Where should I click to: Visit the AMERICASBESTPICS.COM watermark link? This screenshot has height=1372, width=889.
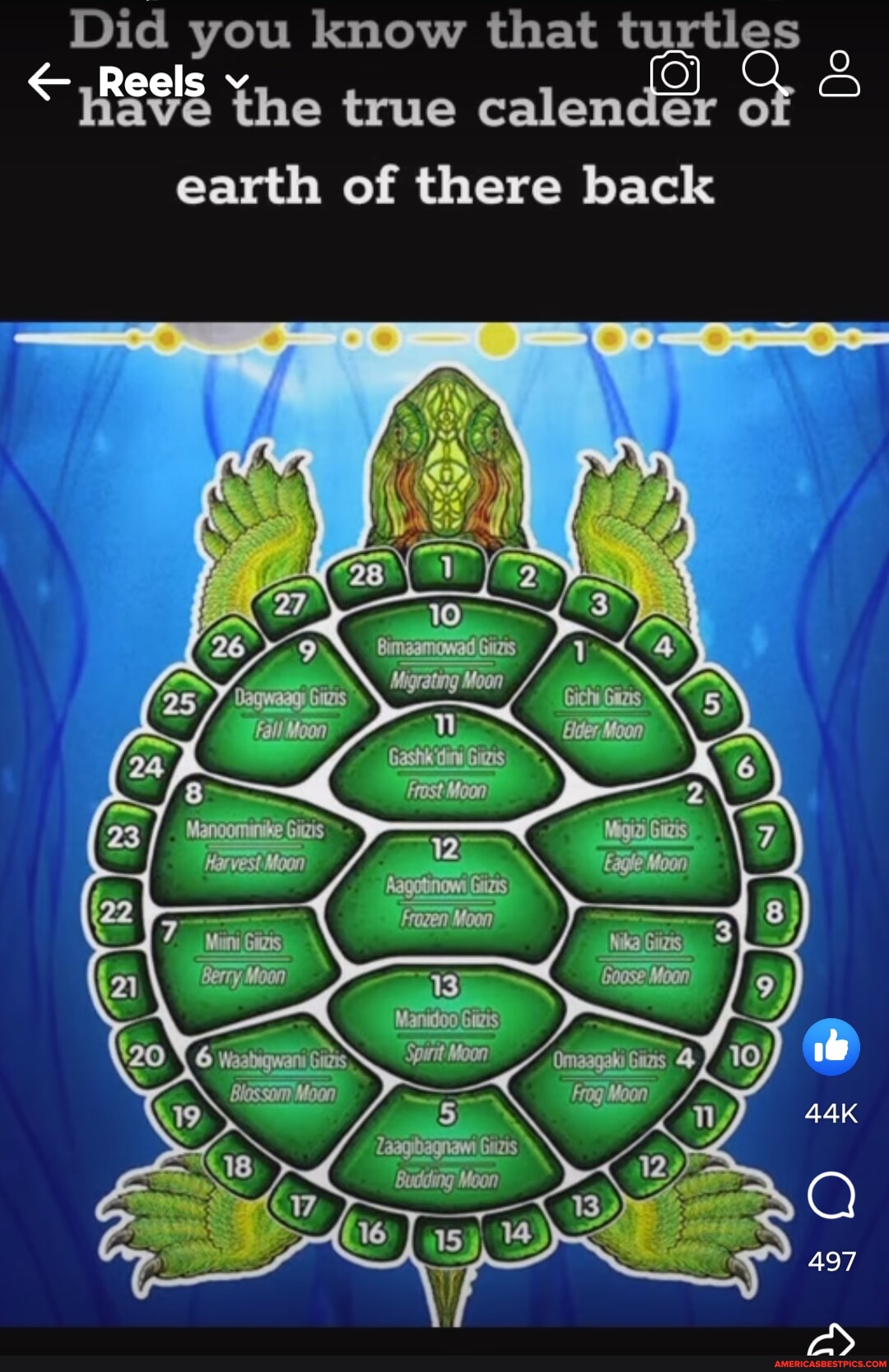829,1365
